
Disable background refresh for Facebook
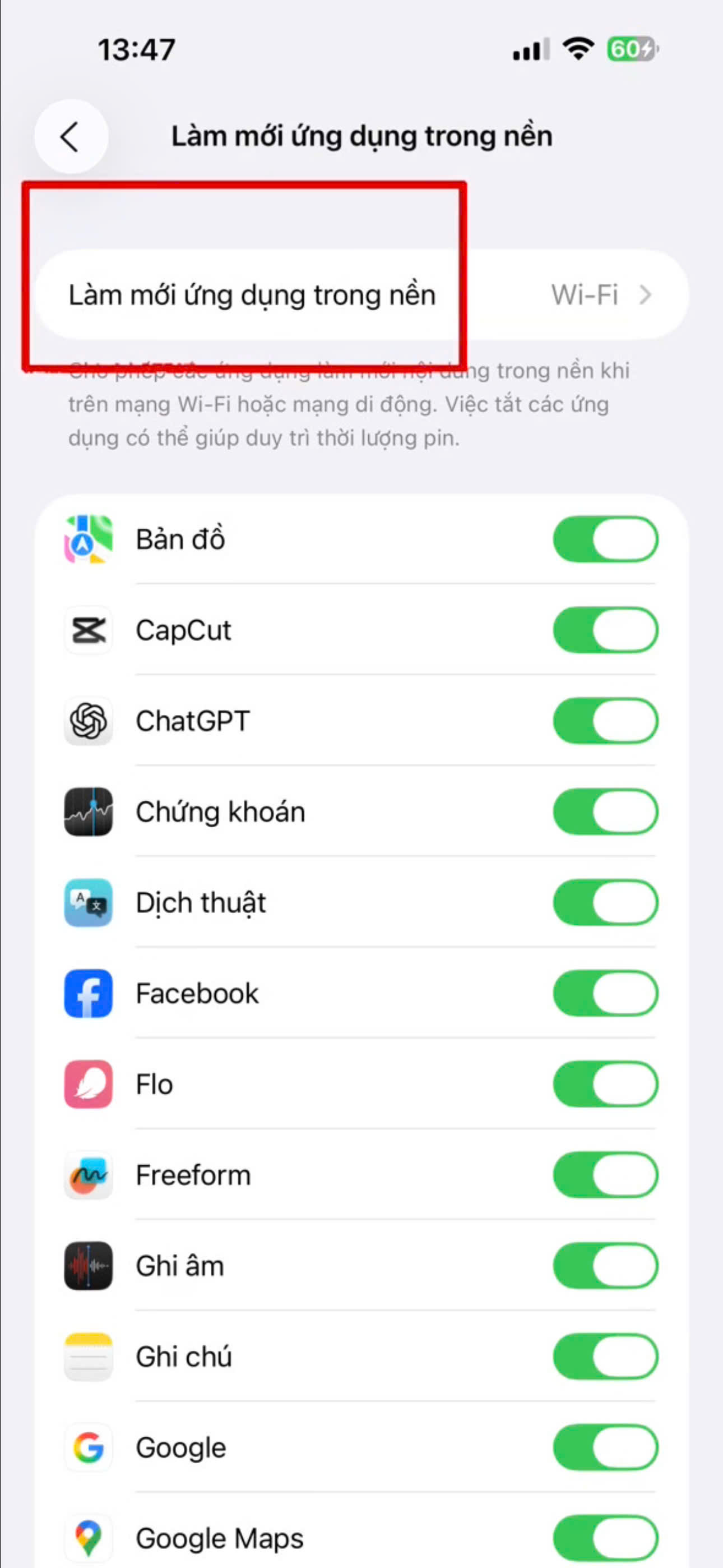click(x=605, y=993)
